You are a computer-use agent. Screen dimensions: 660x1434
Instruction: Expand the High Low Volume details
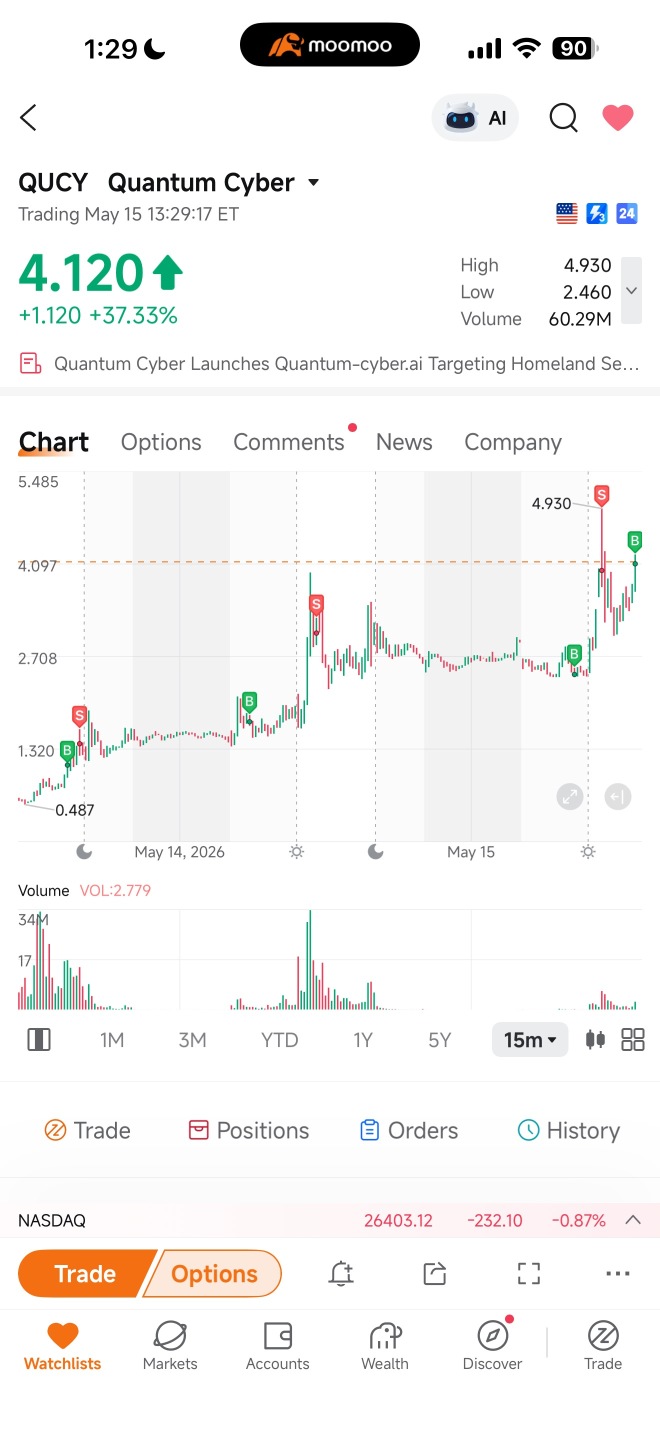pyautogui.click(x=631, y=291)
